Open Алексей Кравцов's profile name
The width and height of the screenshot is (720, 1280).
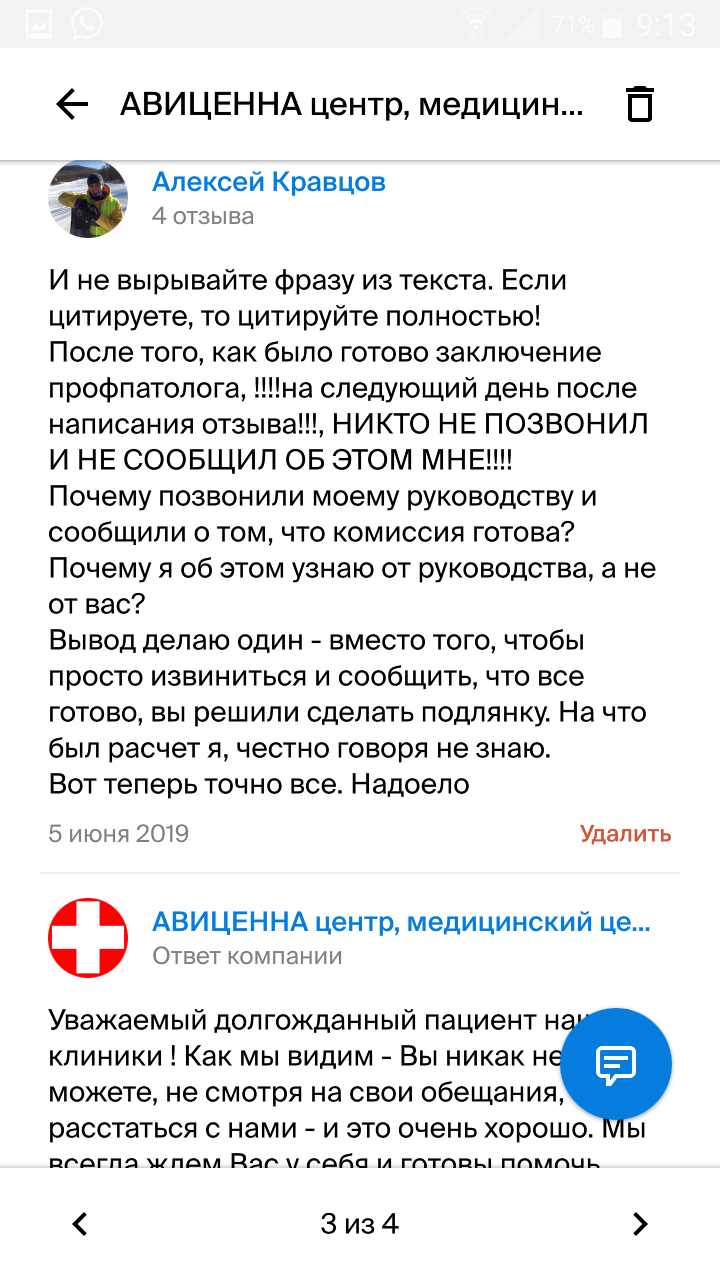268,182
